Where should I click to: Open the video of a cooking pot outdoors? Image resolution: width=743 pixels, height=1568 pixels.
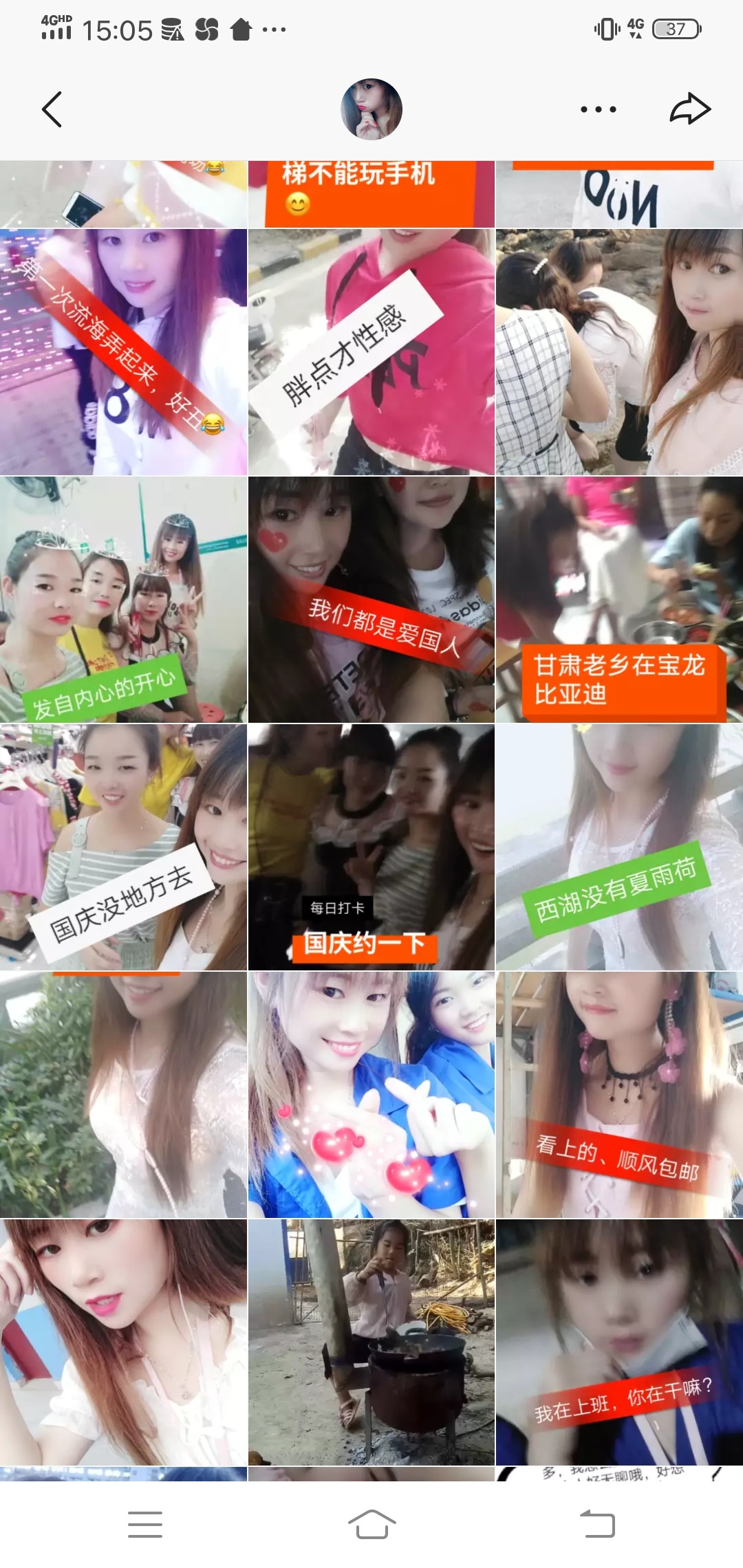[371, 1342]
